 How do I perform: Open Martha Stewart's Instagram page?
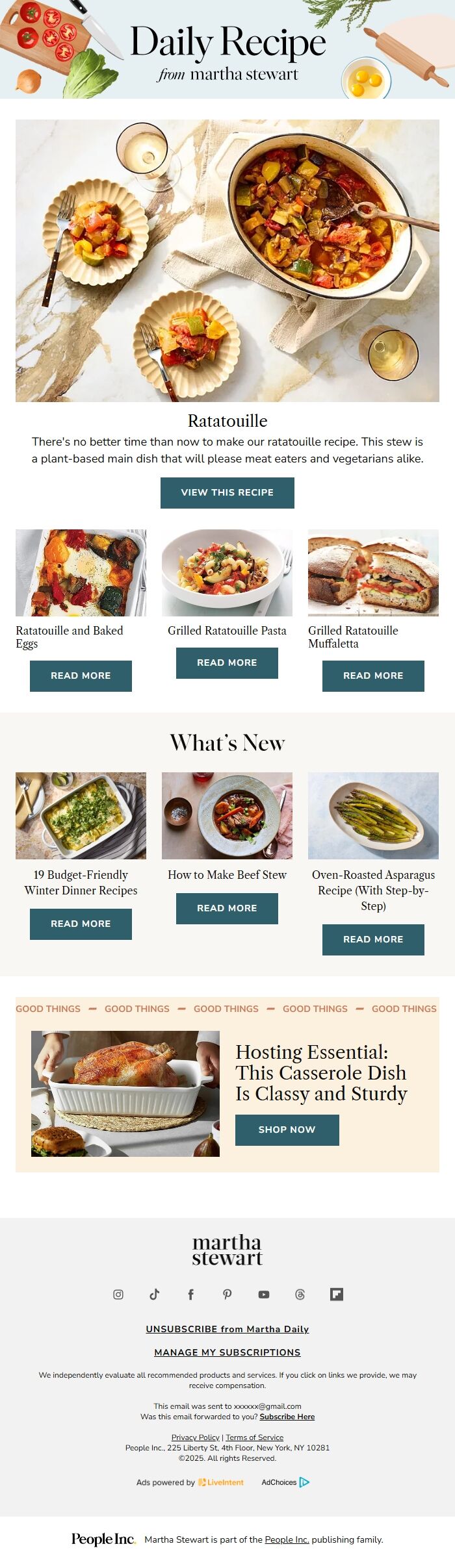point(118,1295)
